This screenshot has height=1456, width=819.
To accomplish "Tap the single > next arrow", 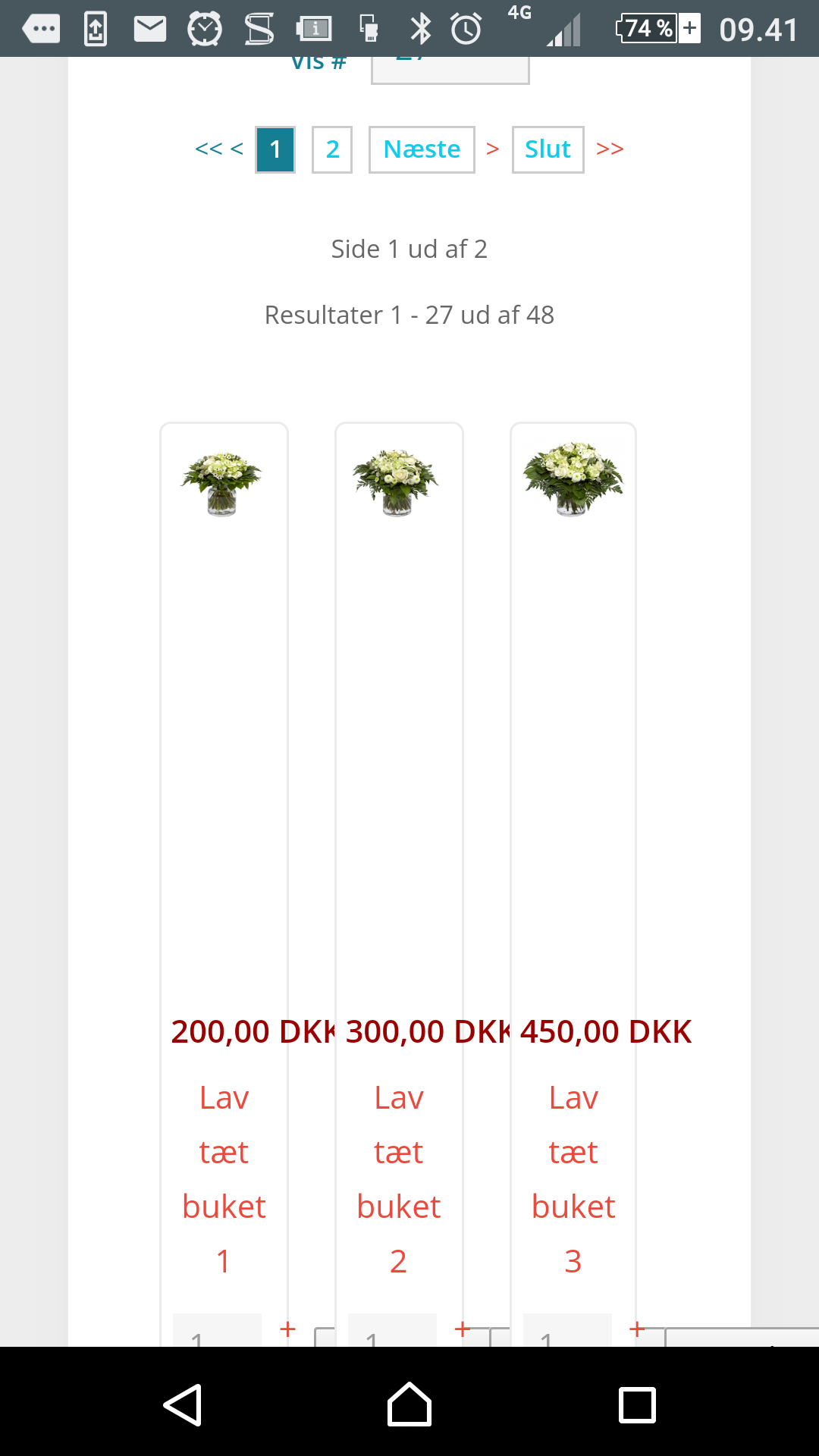I will pyautogui.click(x=493, y=149).
